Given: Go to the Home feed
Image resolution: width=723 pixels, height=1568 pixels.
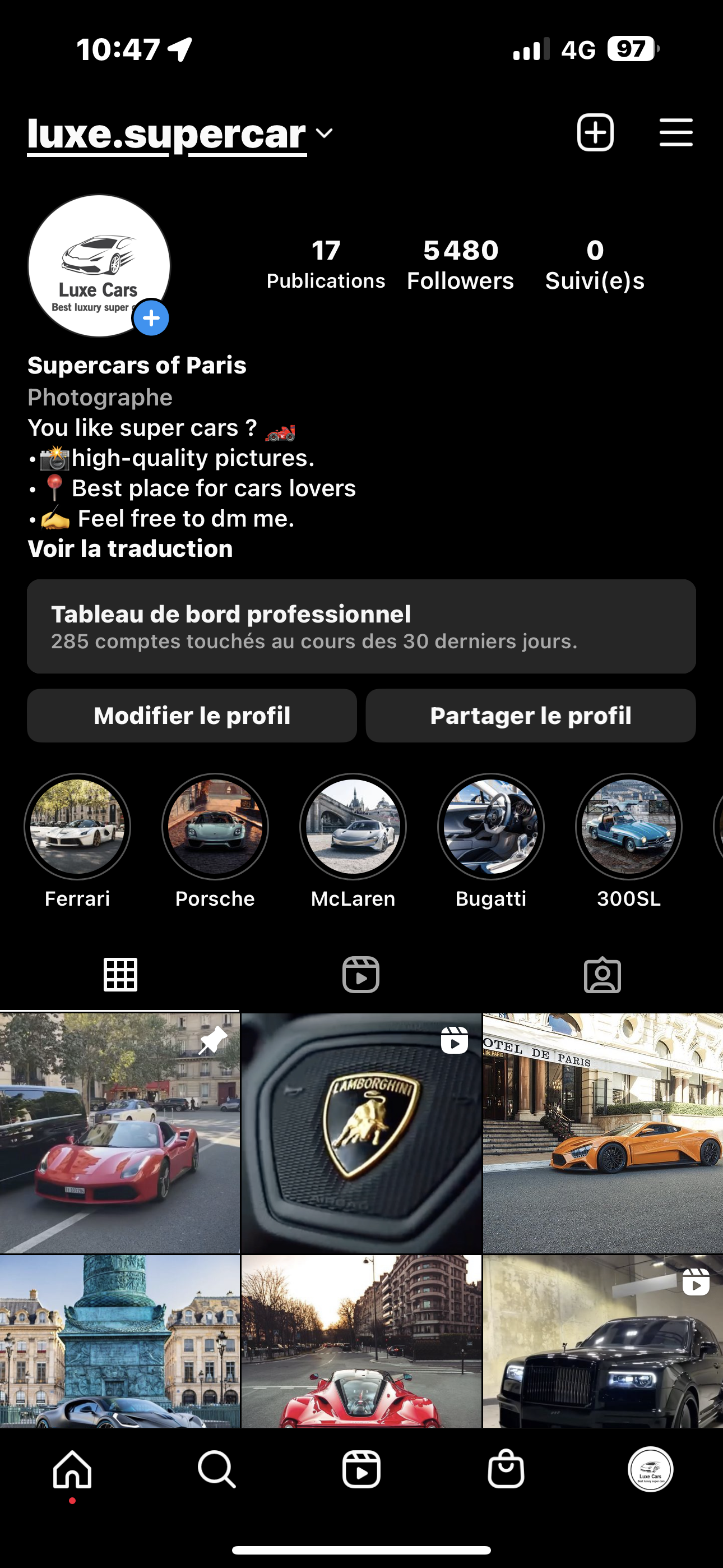Looking at the screenshot, I should point(72,1469).
